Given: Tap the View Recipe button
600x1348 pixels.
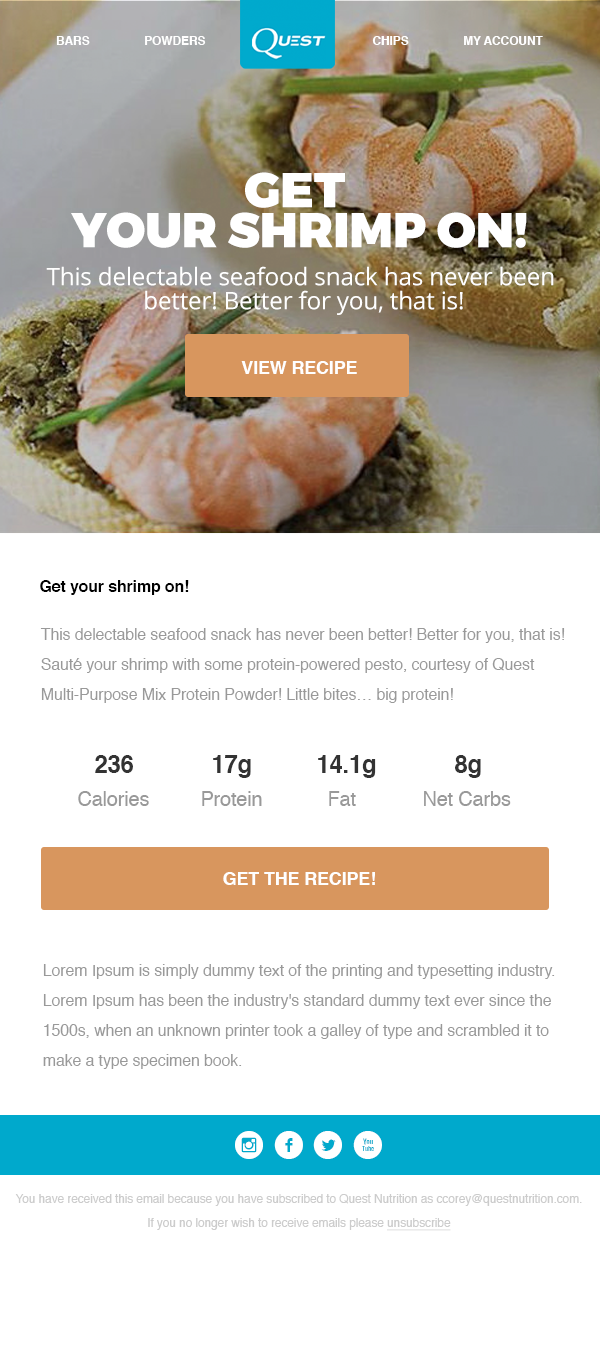Looking at the screenshot, I should 297,366.
